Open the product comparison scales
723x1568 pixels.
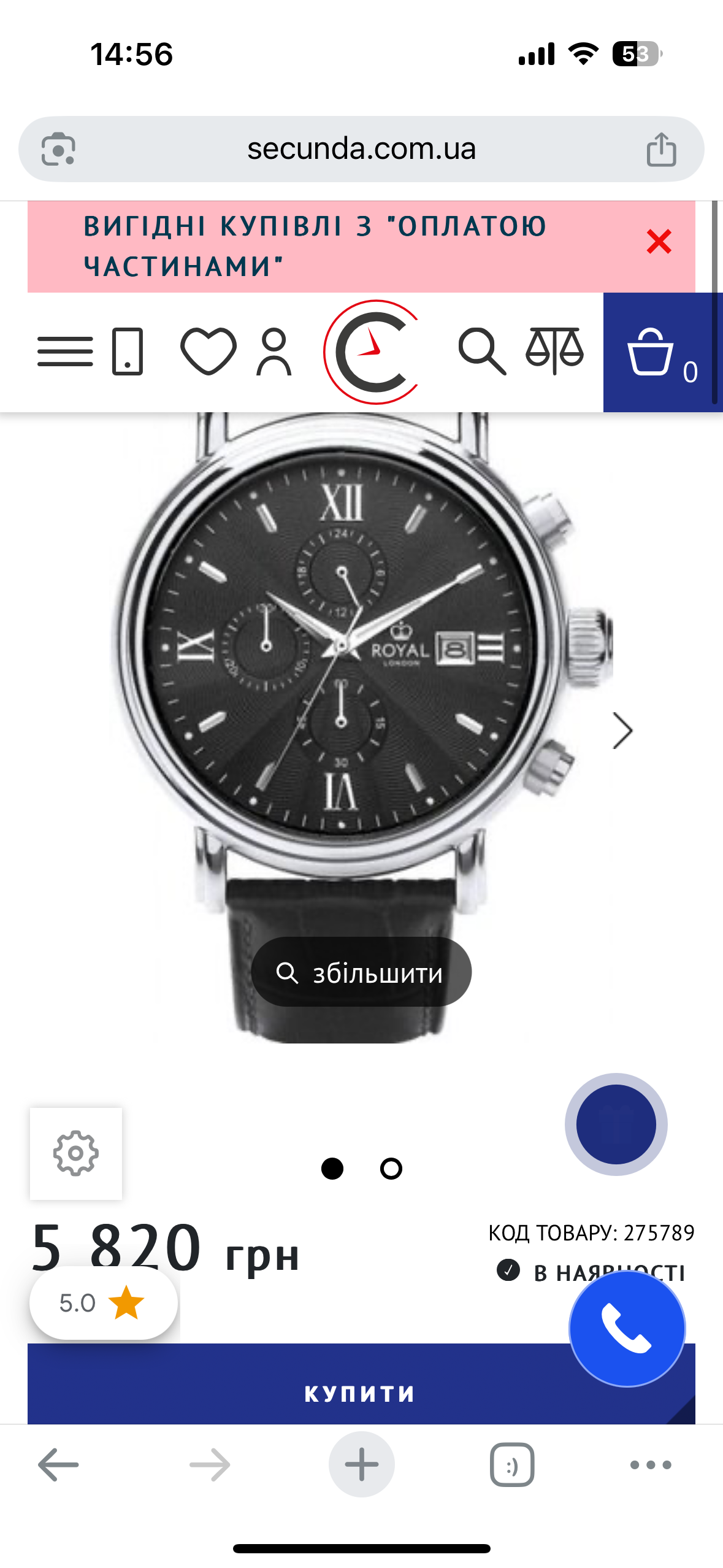(554, 352)
